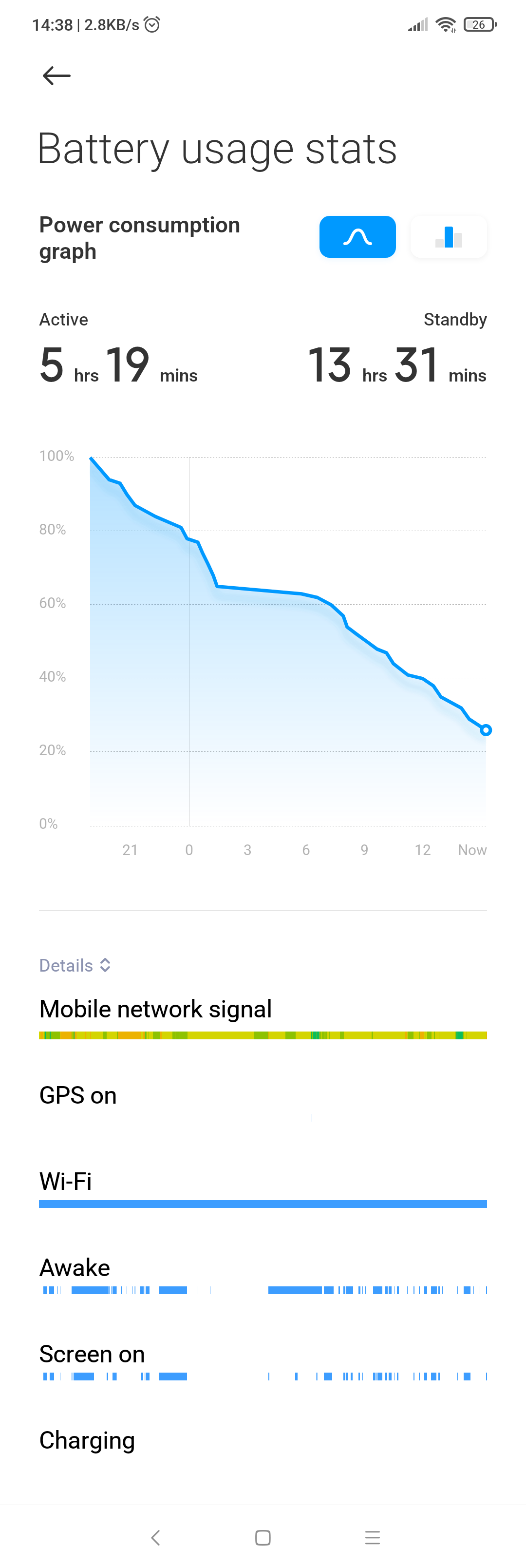
Task: Switch to the curve graph view
Action: click(x=357, y=237)
